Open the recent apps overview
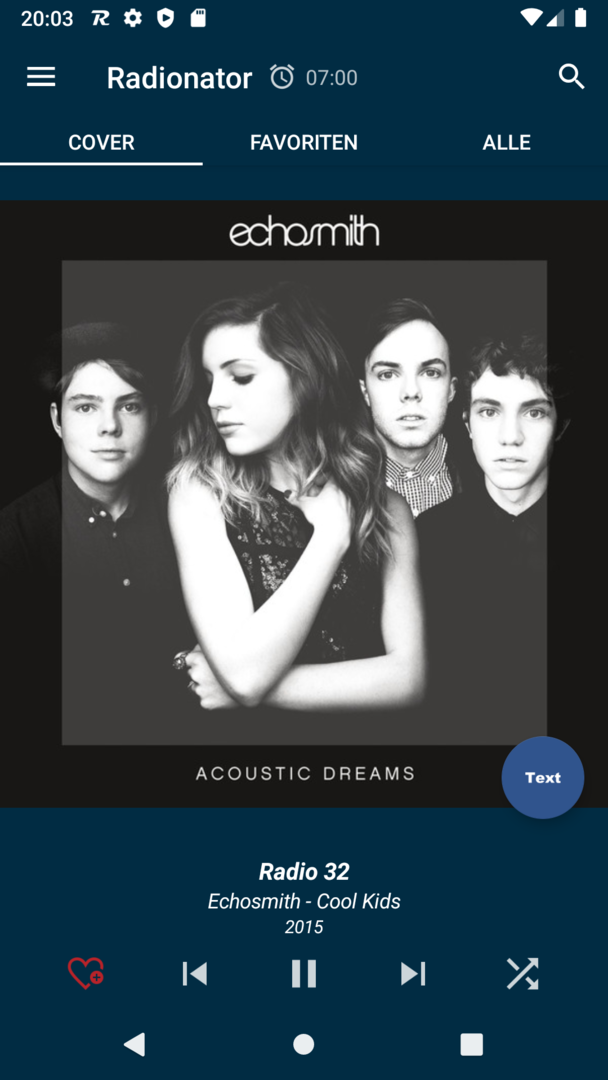This screenshot has width=608, height=1080. [x=471, y=1044]
